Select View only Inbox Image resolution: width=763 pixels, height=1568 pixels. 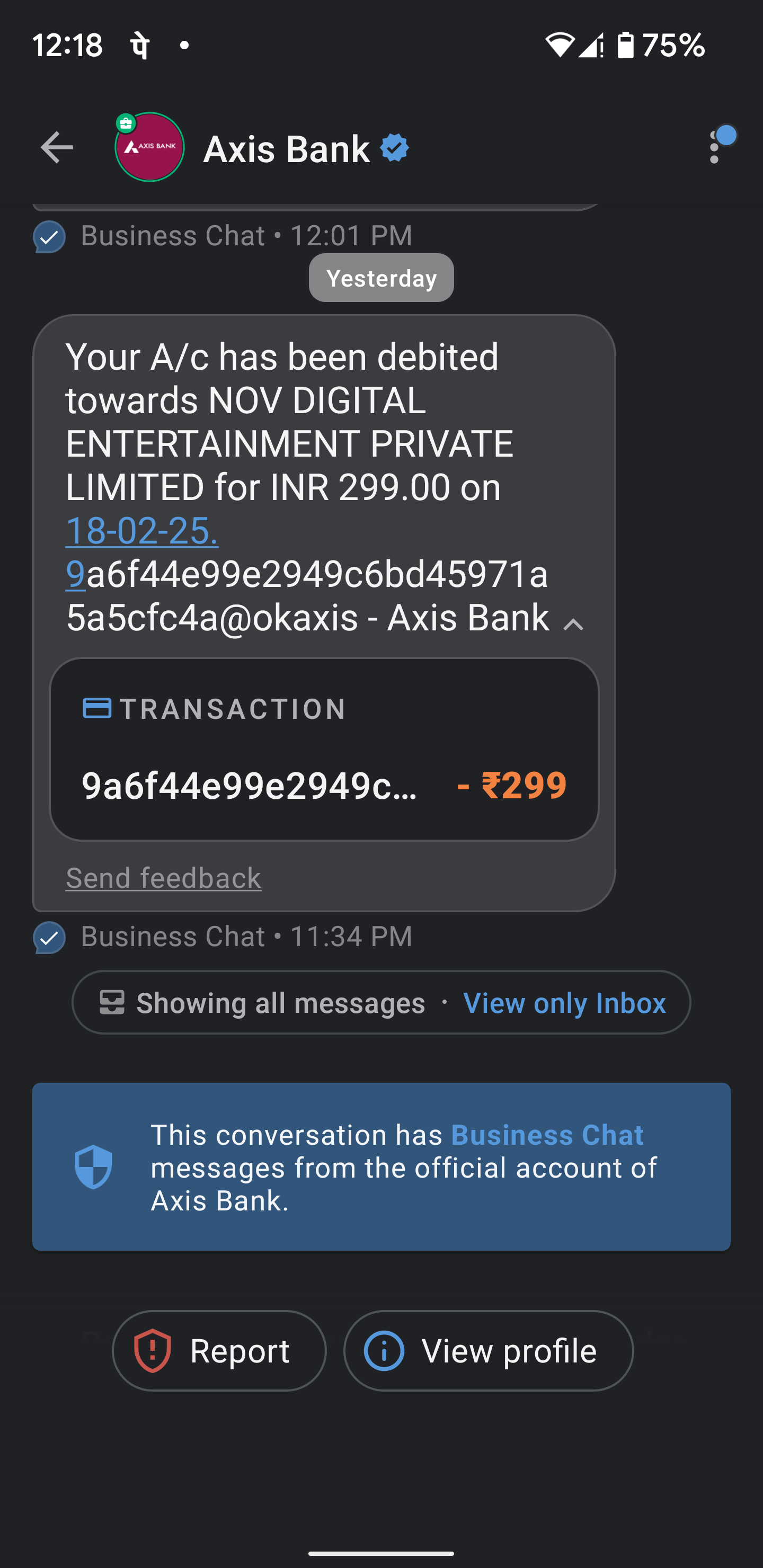[x=564, y=1003]
